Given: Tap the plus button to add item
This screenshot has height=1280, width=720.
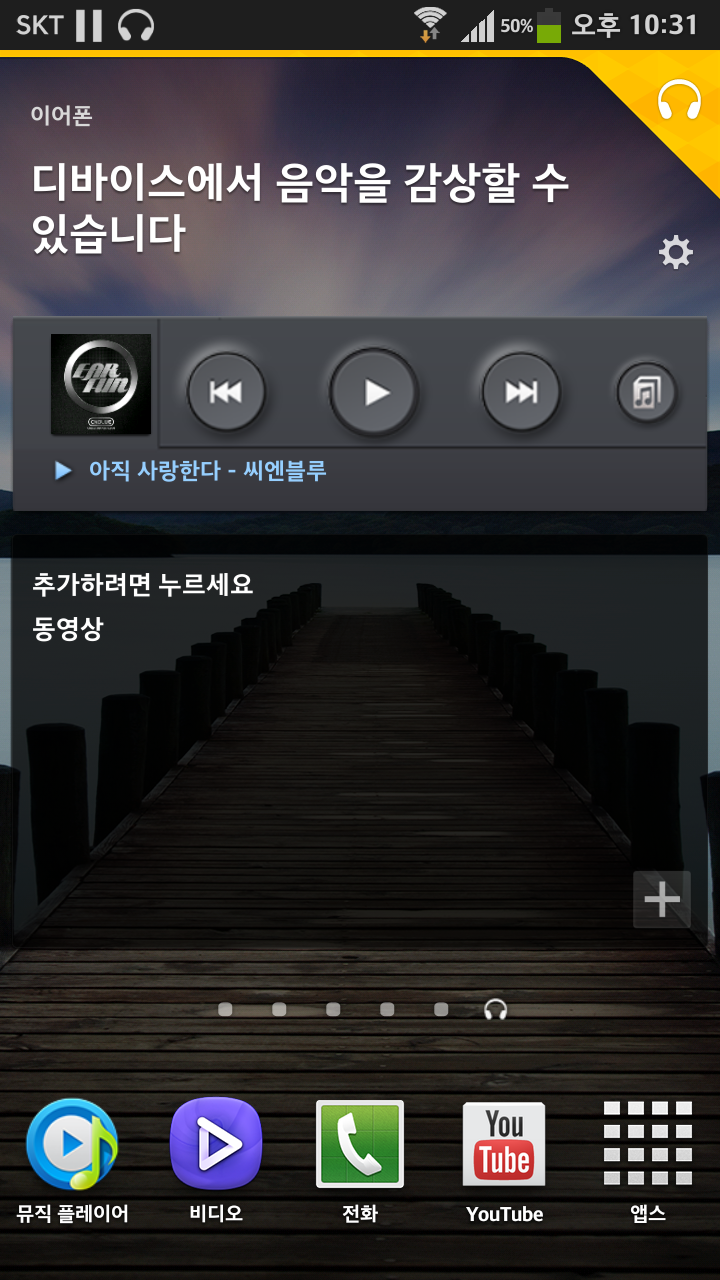Looking at the screenshot, I should click(x=662, y=900).
